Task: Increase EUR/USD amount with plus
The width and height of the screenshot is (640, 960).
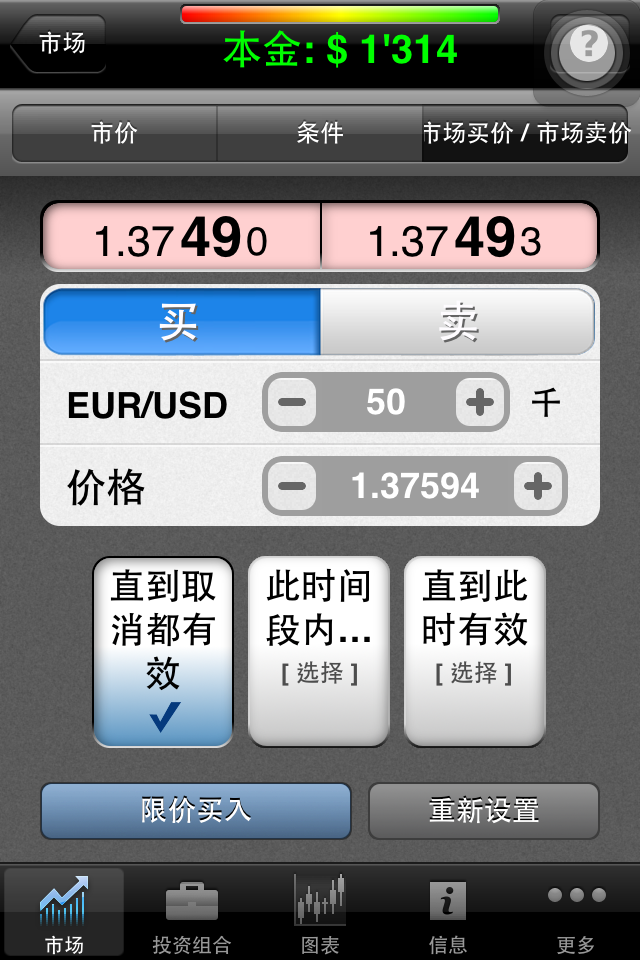Action: point(481,403)
